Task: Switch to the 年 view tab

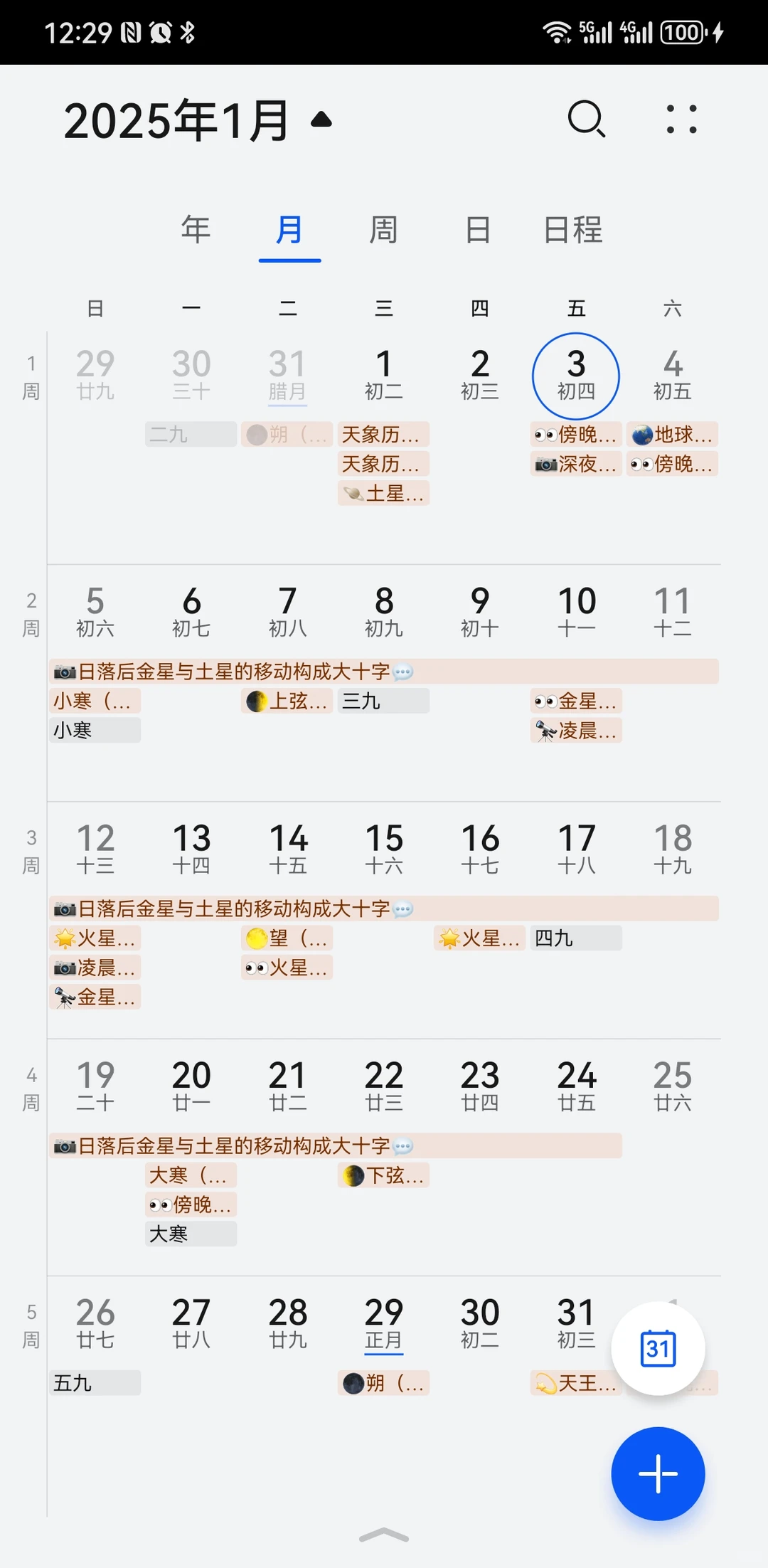Action: tap(196, 230)
